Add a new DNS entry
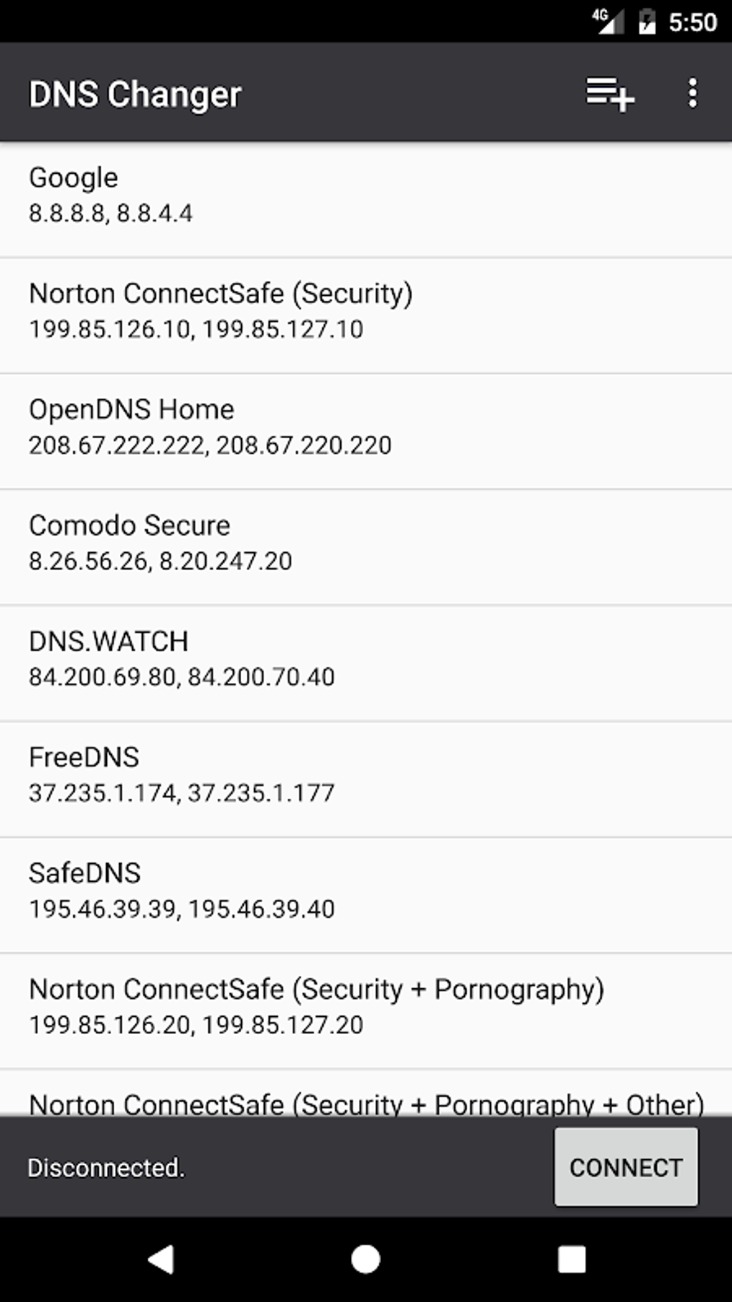The image size is (732, 1302). click(610, 94)
